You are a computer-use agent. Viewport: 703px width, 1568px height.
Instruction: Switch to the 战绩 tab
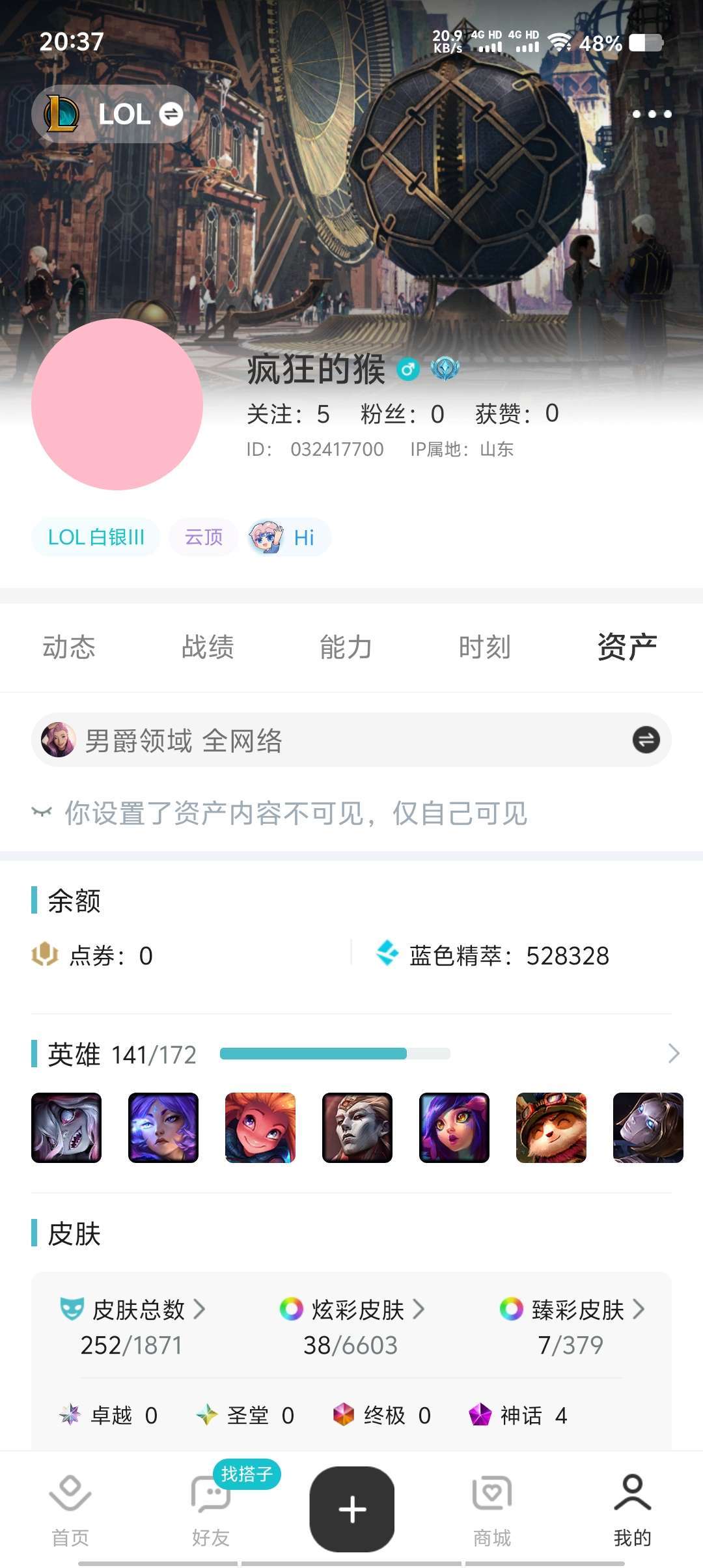[x=207, y=647]
